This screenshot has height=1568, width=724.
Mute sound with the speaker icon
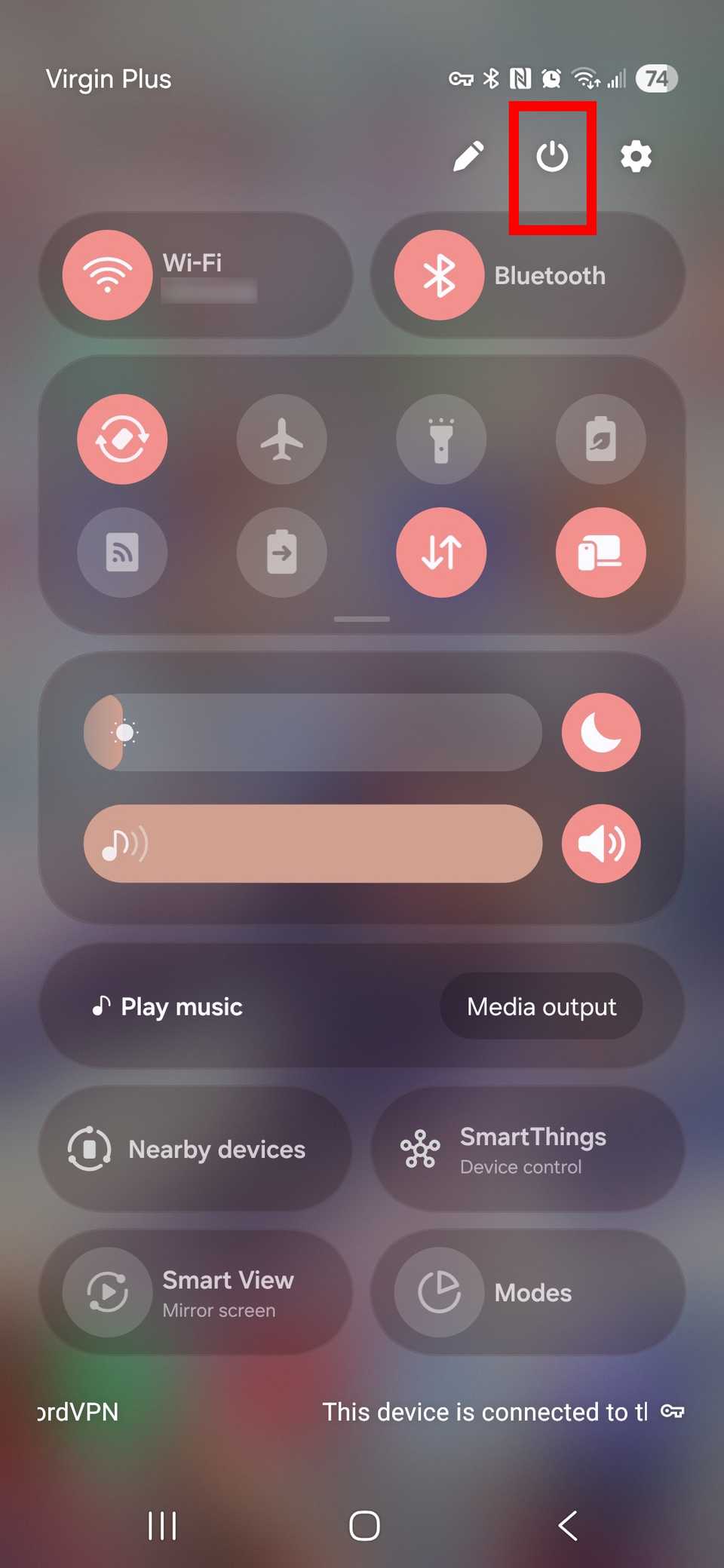[600, 844]
